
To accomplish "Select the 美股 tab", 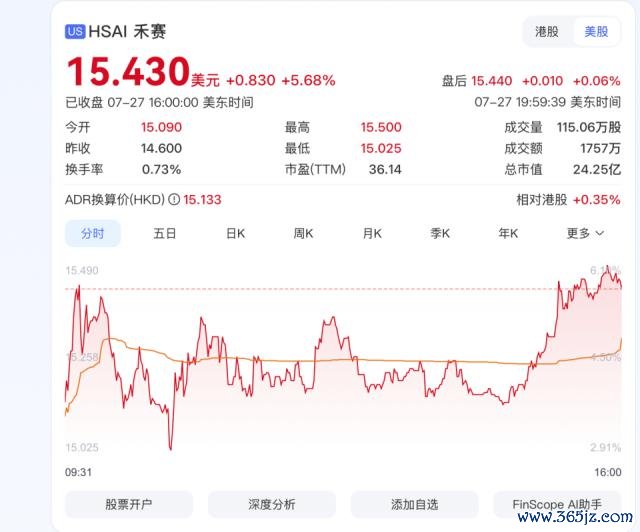I will coord(596,32).
